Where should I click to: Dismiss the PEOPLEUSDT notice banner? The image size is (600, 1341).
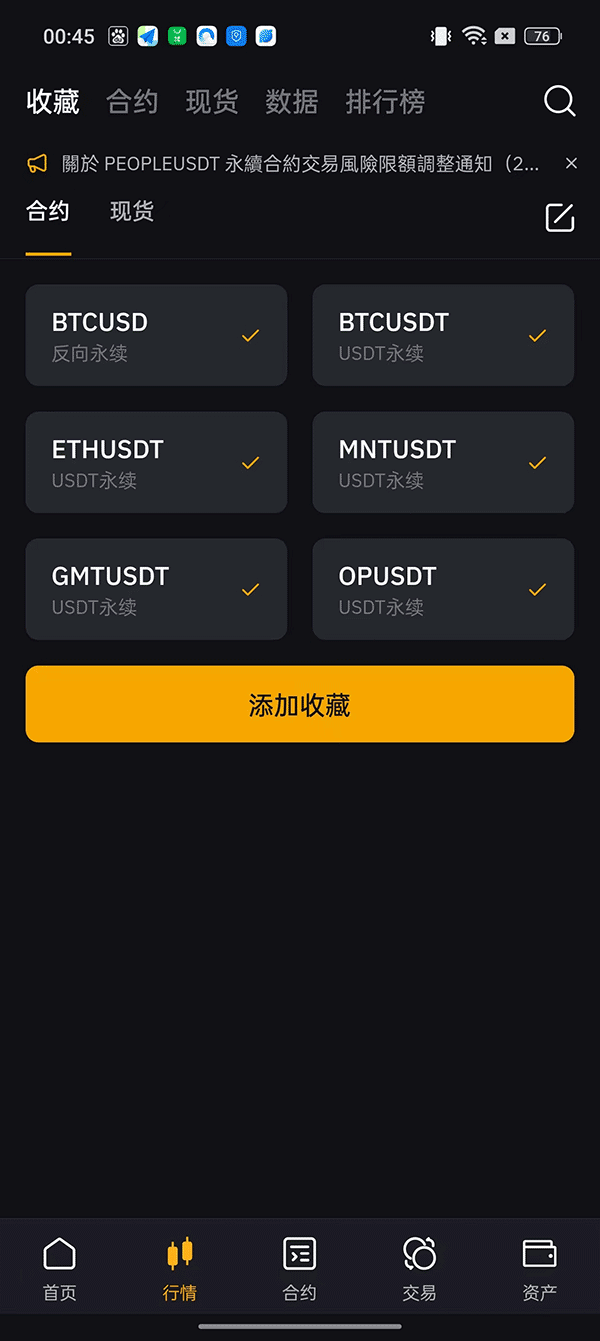click(x=571, y=163)
